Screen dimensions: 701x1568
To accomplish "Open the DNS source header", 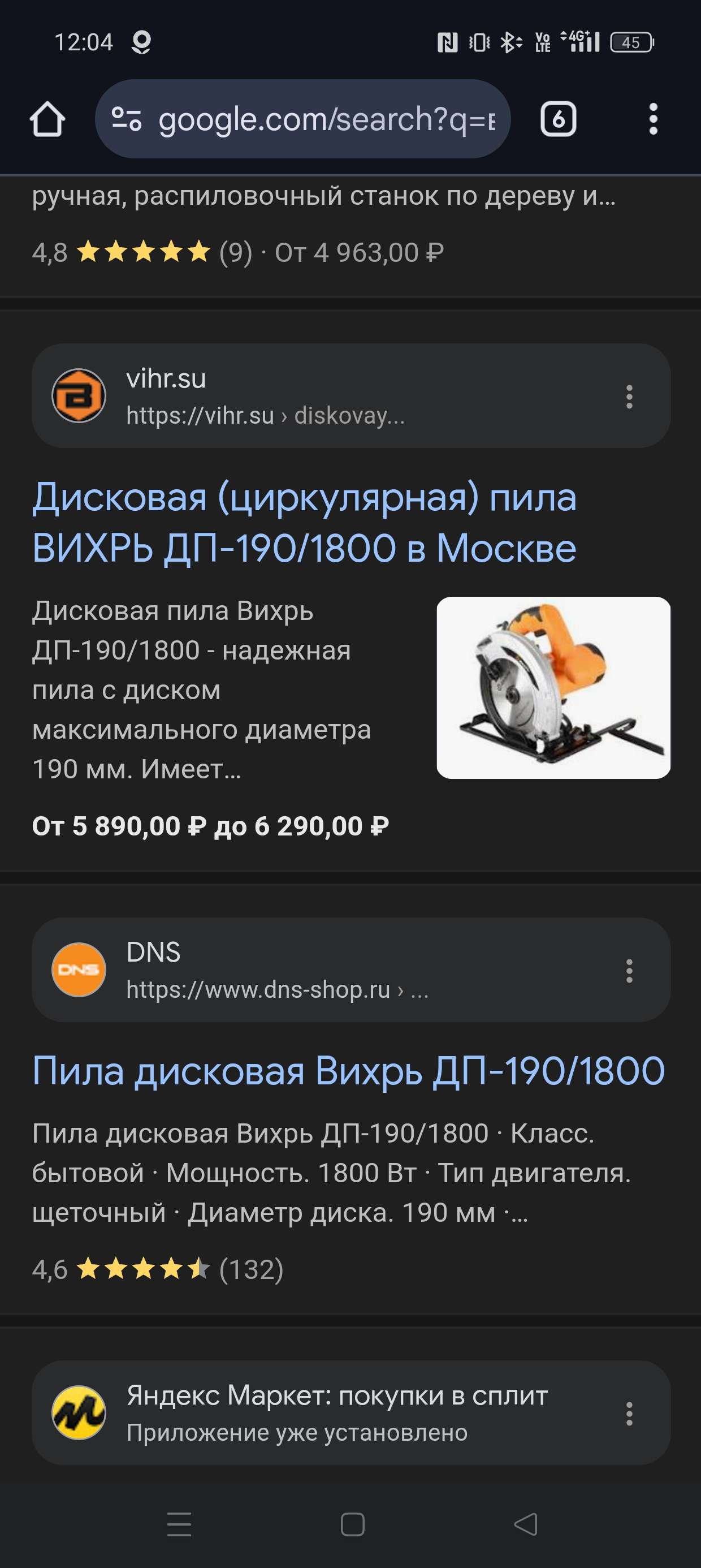I will tap(278, 970).
